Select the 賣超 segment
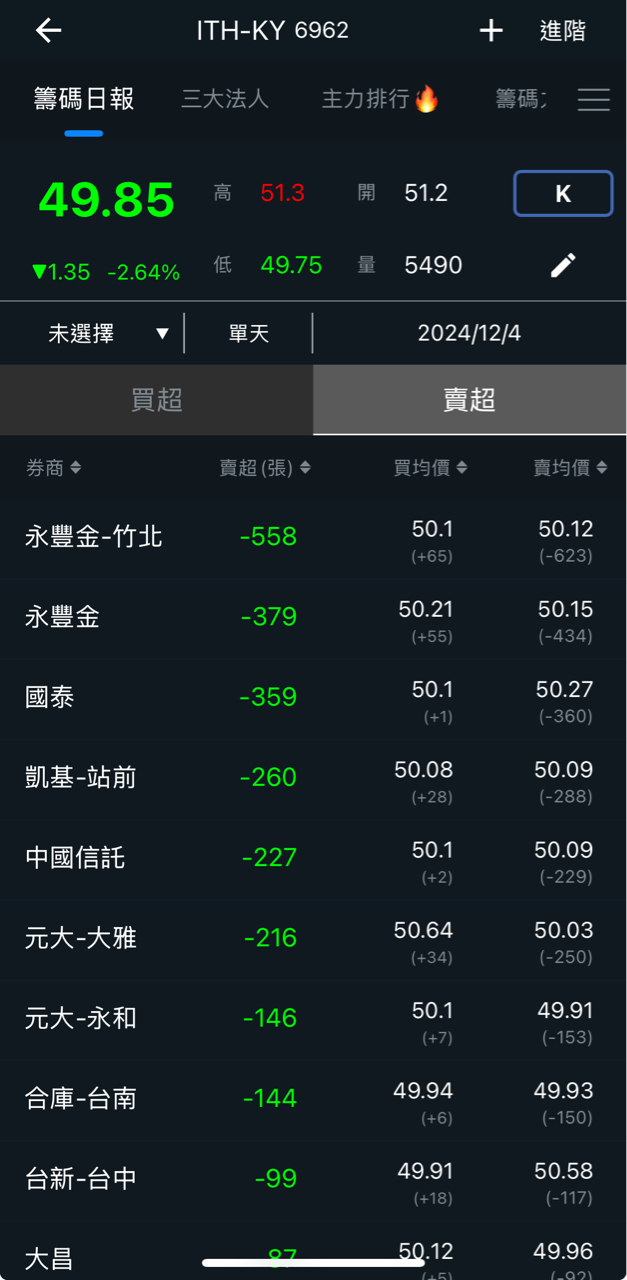627x1280 pixels. tap(469, 400)
